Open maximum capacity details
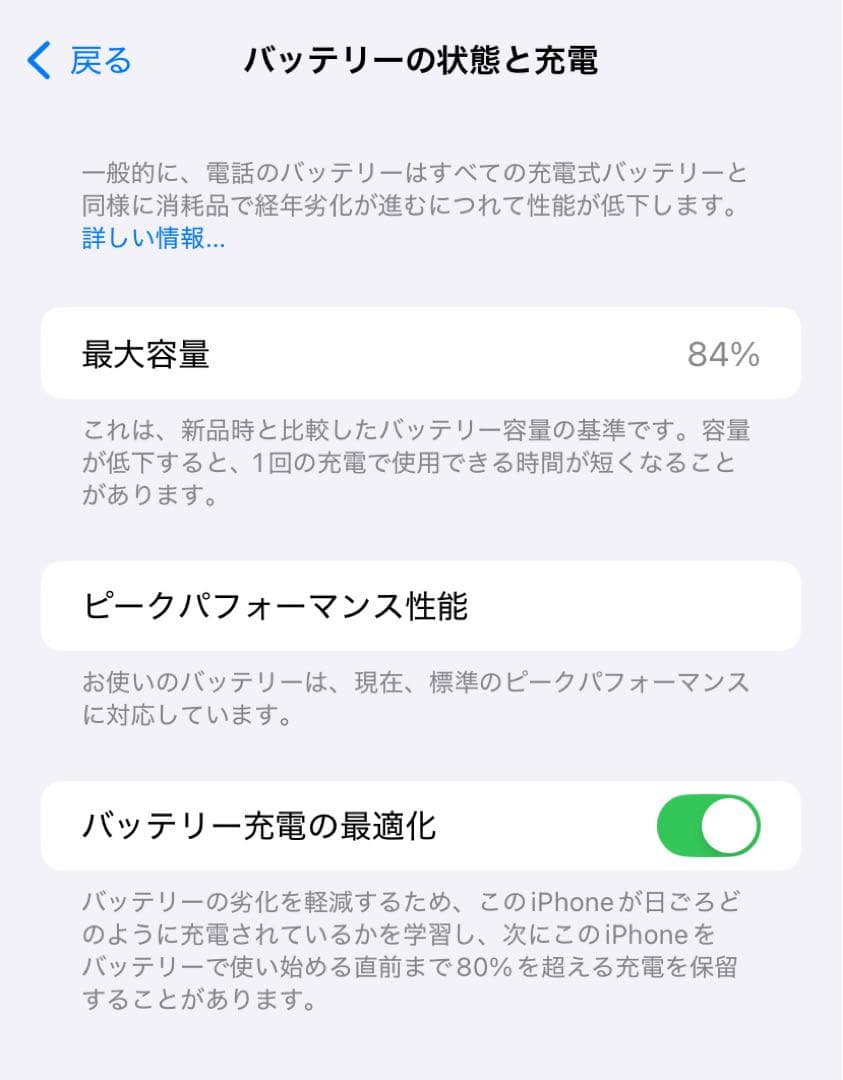 tap(420, 354)
